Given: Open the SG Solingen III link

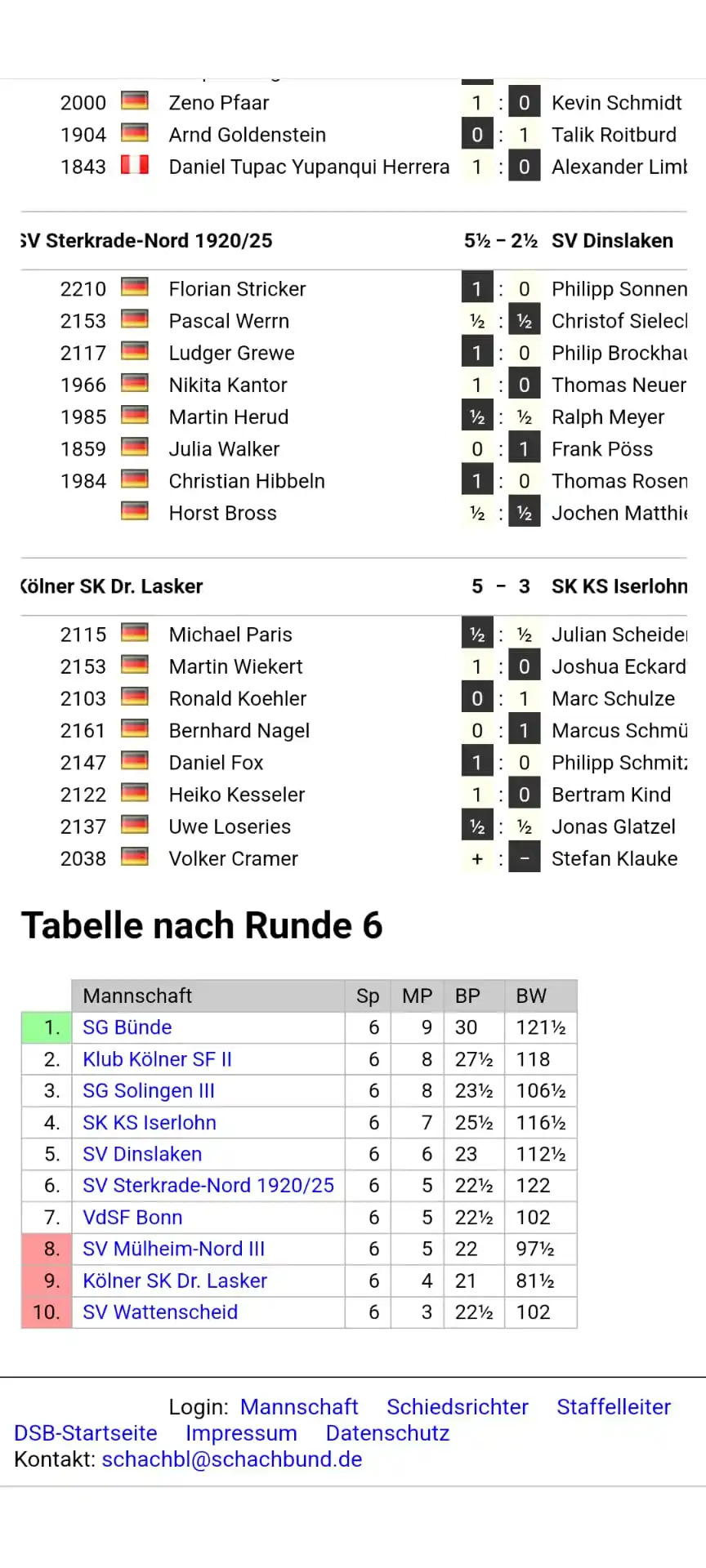Looking at the screenshot, I should click(x=149, y=1091).
